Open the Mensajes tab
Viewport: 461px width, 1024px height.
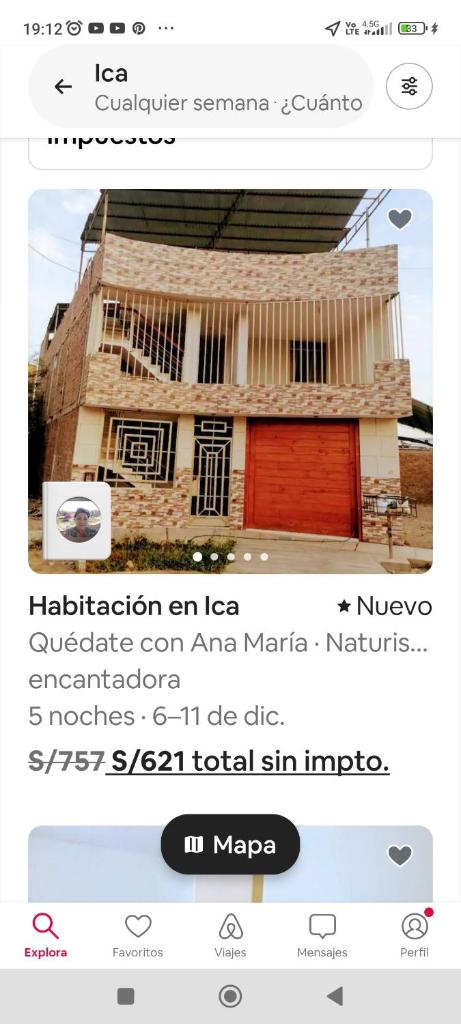point(323,935)
